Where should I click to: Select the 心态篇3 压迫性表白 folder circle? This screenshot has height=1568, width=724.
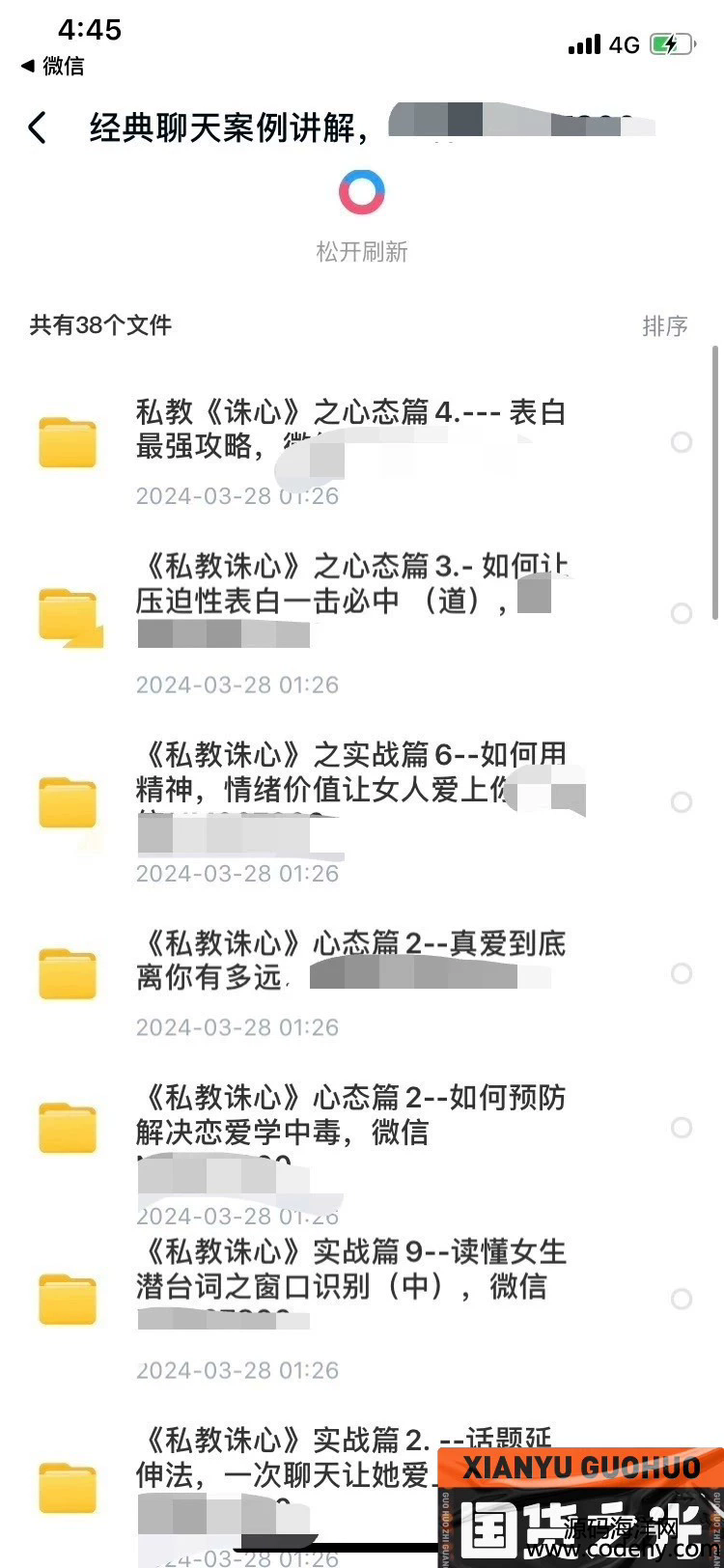point(682,613)
